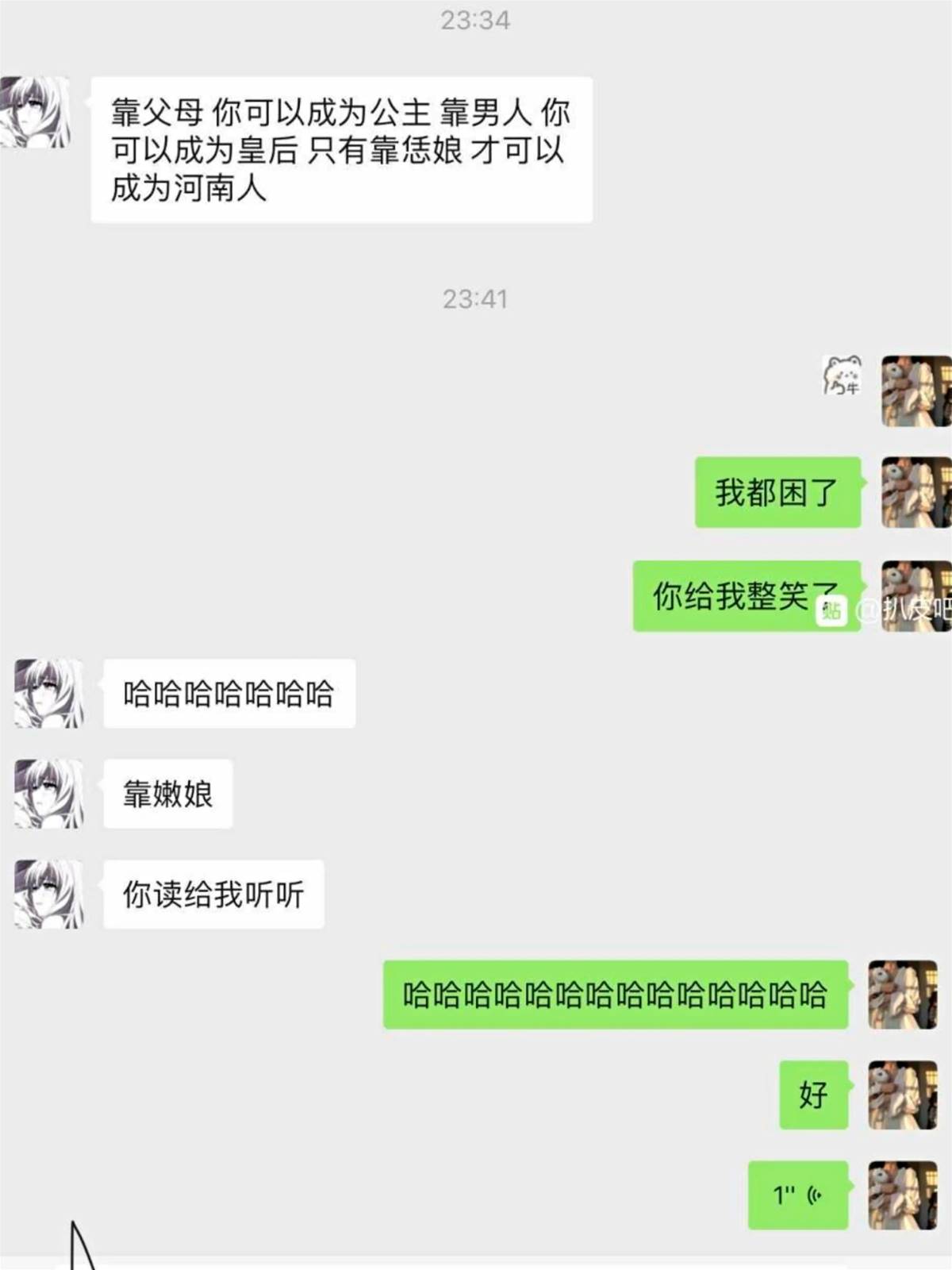The height and width of the screenshot is (1270, 952).
Task: Open own avatar beside the 好 message
Action: click(902, 1095)
